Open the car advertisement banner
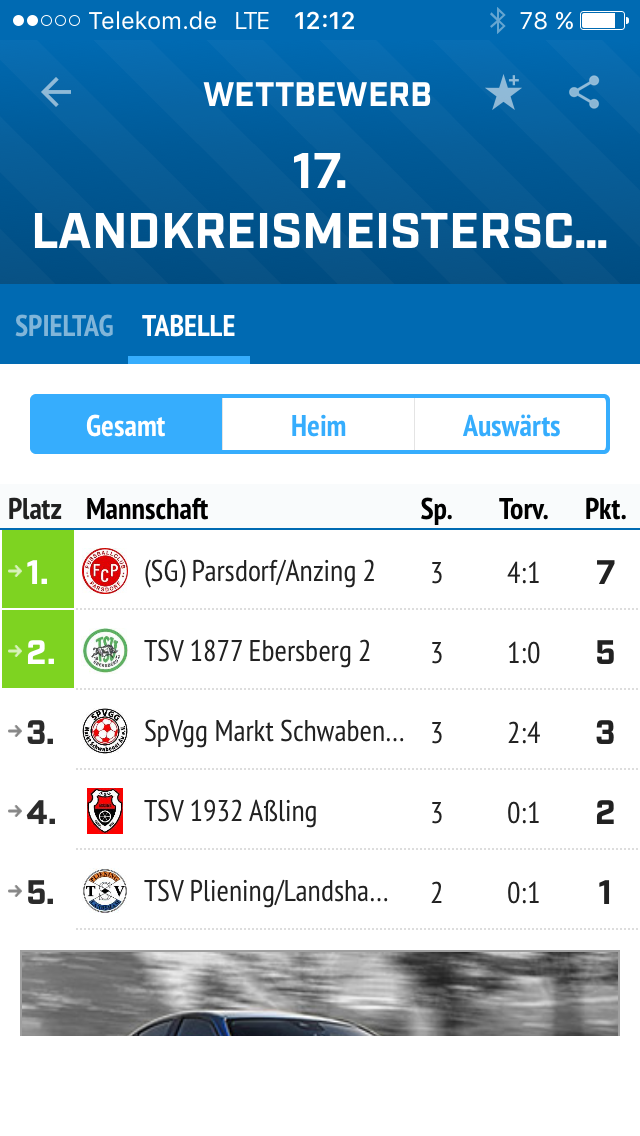This screenshot has height=1136, width=640. coord(320,993)
